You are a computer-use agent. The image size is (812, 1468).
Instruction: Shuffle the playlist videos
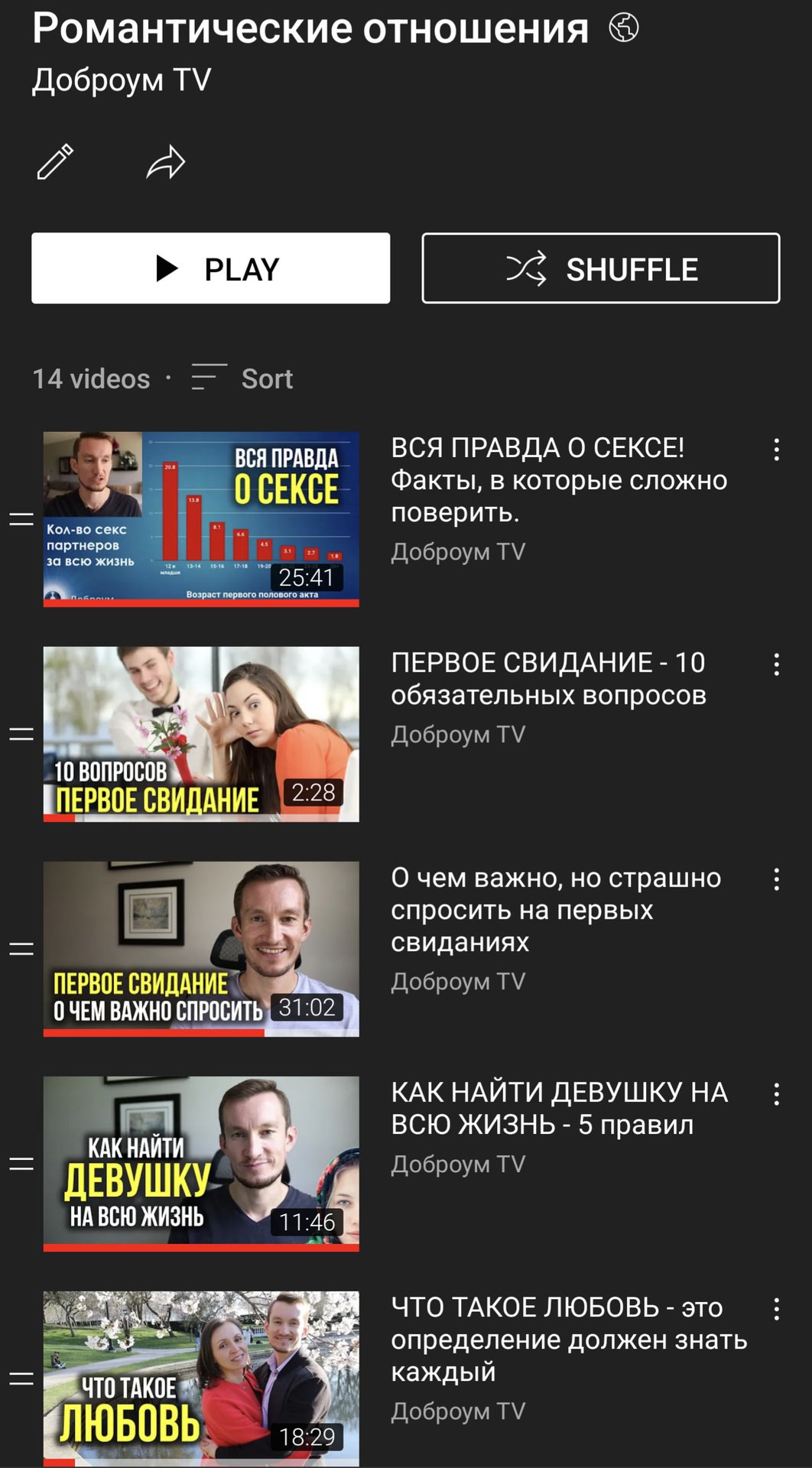pyautogui.click(x=600, y=268)
